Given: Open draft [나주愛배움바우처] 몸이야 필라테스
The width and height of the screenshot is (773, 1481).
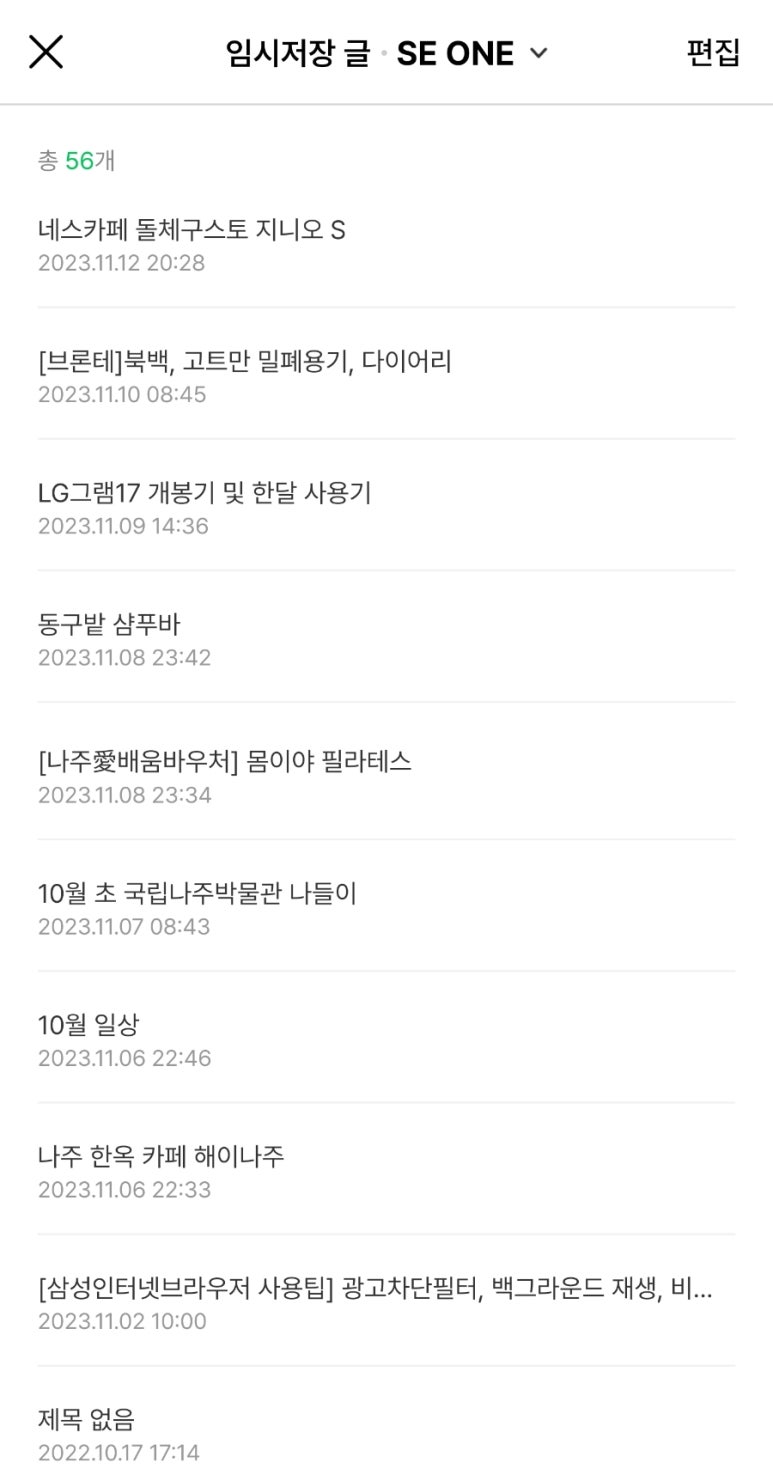Looking at the screenshot, I should 225,762.
